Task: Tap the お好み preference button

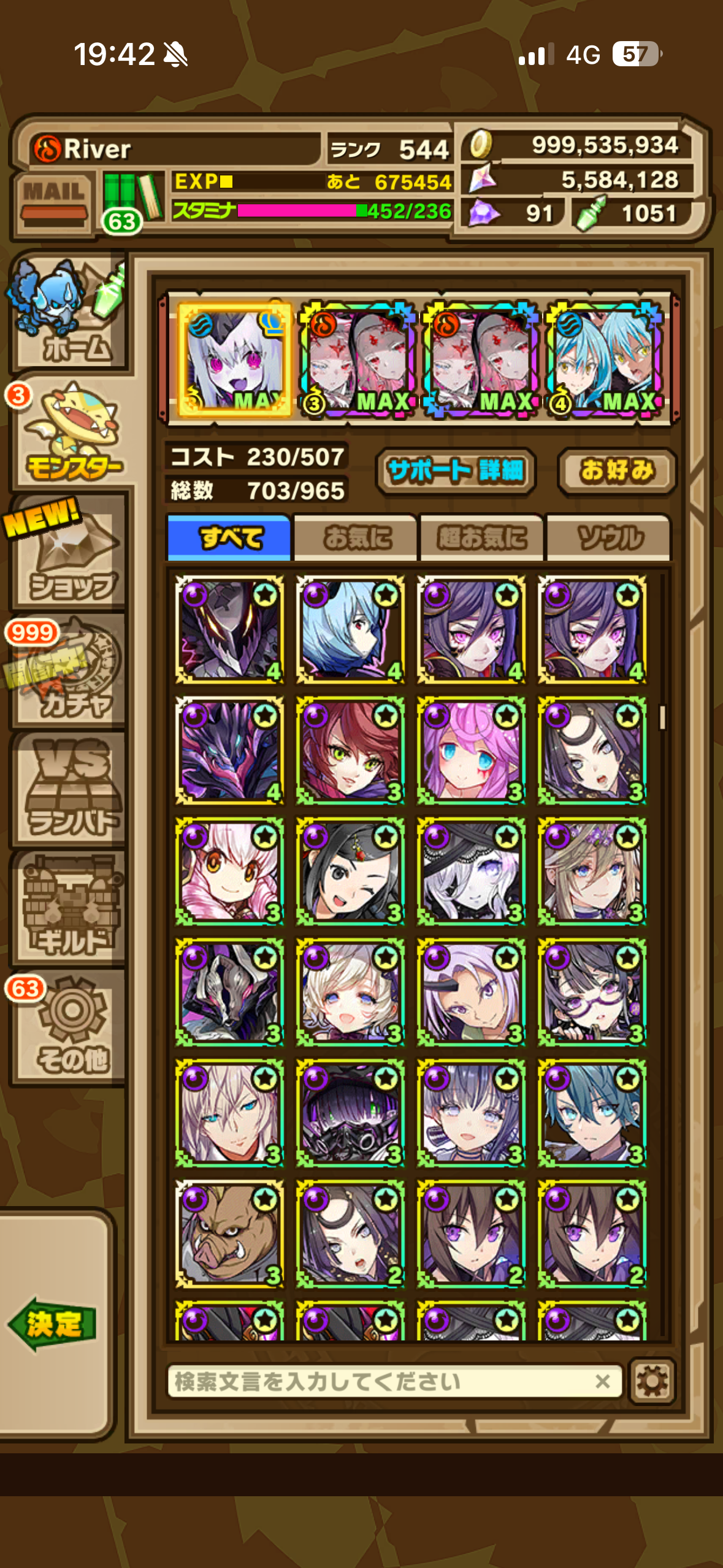Action: click(x=616, y=471)
